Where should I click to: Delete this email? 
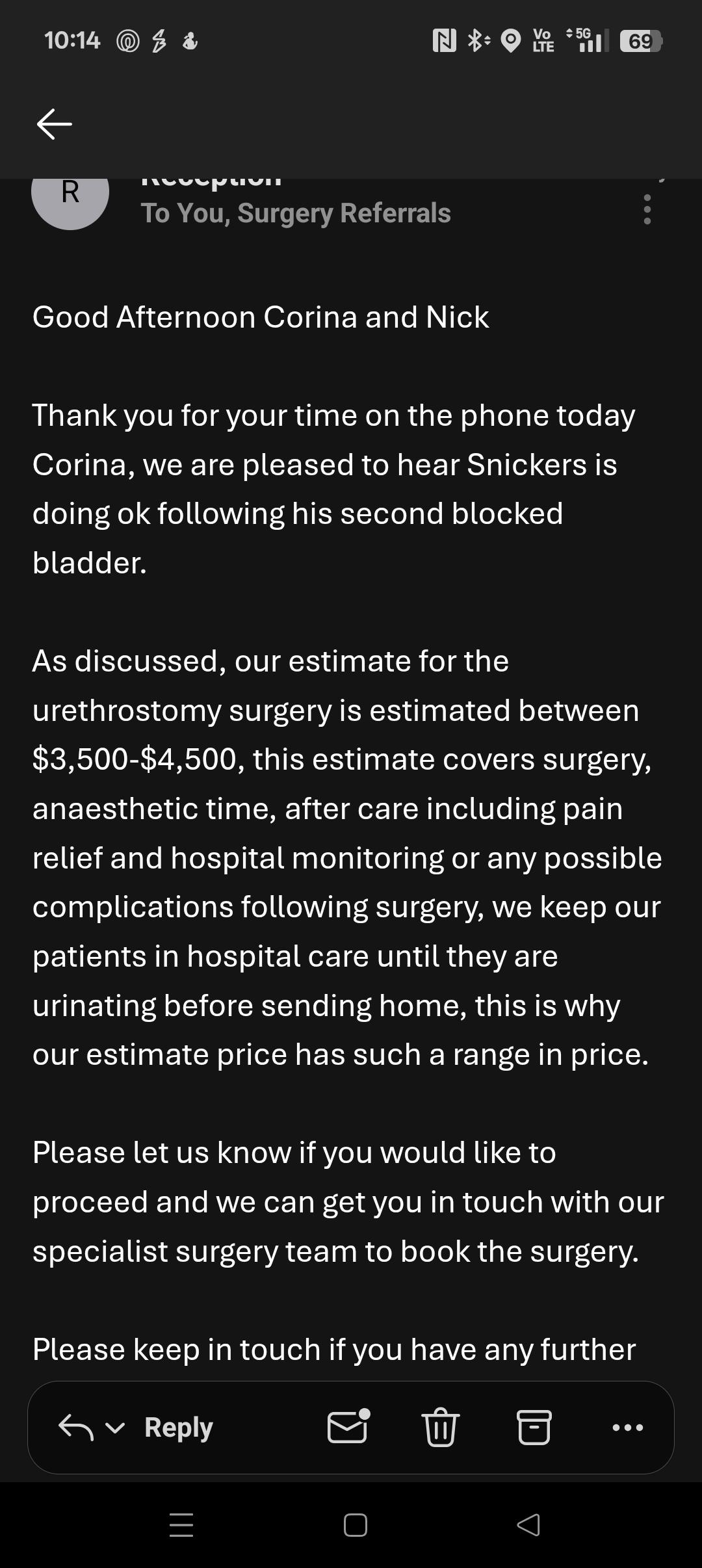[441, 1427]
